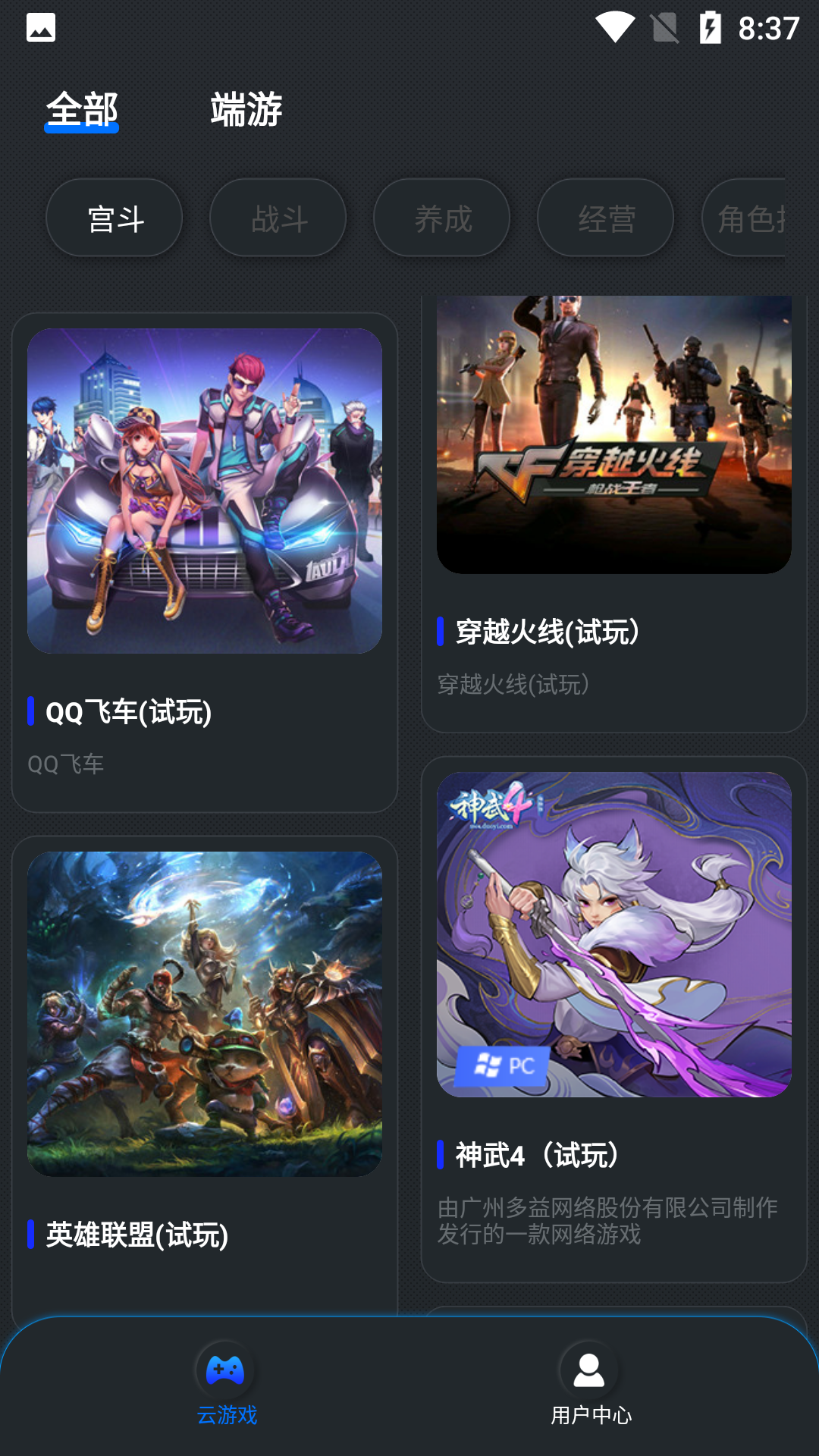Open 用户中心 in the bottom bar

(590, 1384)
